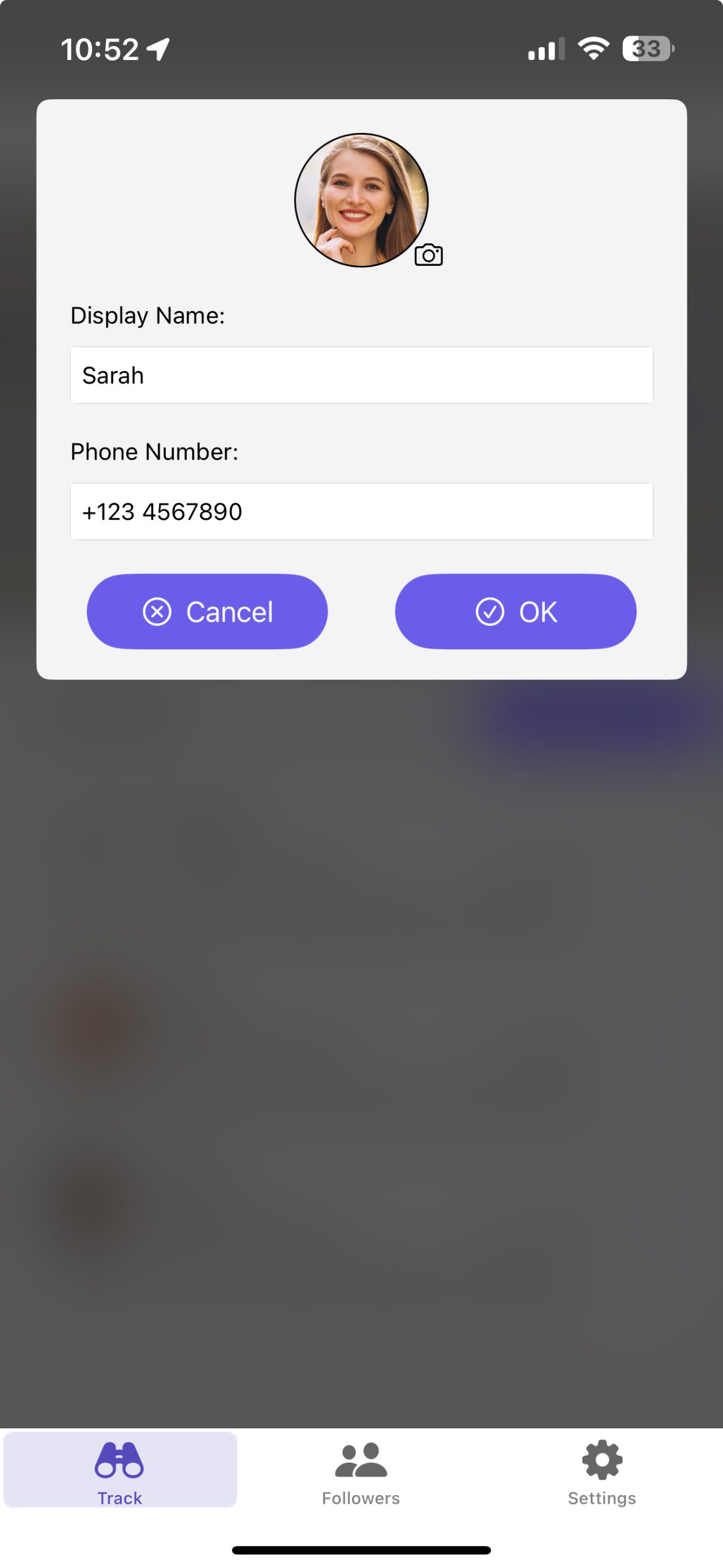Tap the checkmark icon inside the OK button
The height and width of the screenshot is (1568, 723).
(x=490, y=611)
